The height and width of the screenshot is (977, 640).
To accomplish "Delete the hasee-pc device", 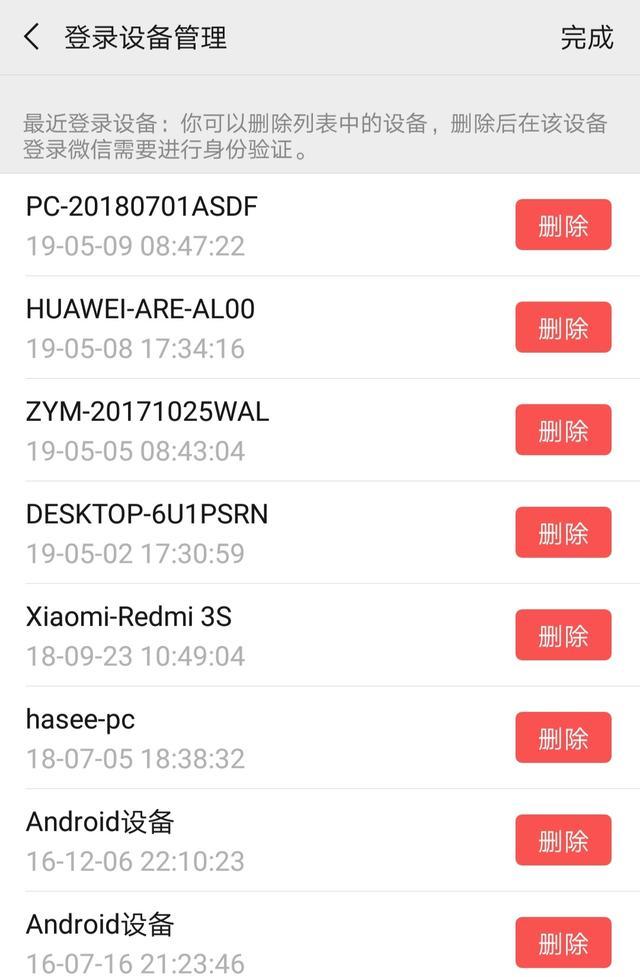I will point(563,738).
